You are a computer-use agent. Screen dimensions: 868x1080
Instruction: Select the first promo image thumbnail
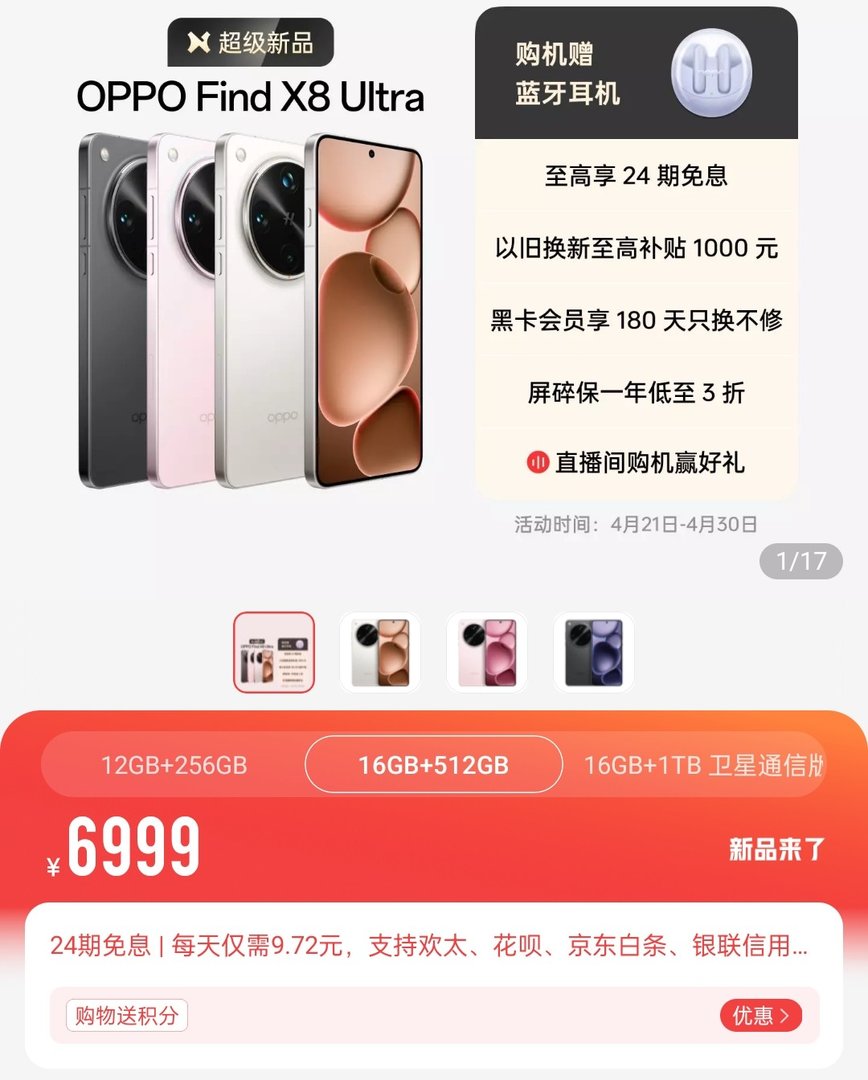point(274,652)
